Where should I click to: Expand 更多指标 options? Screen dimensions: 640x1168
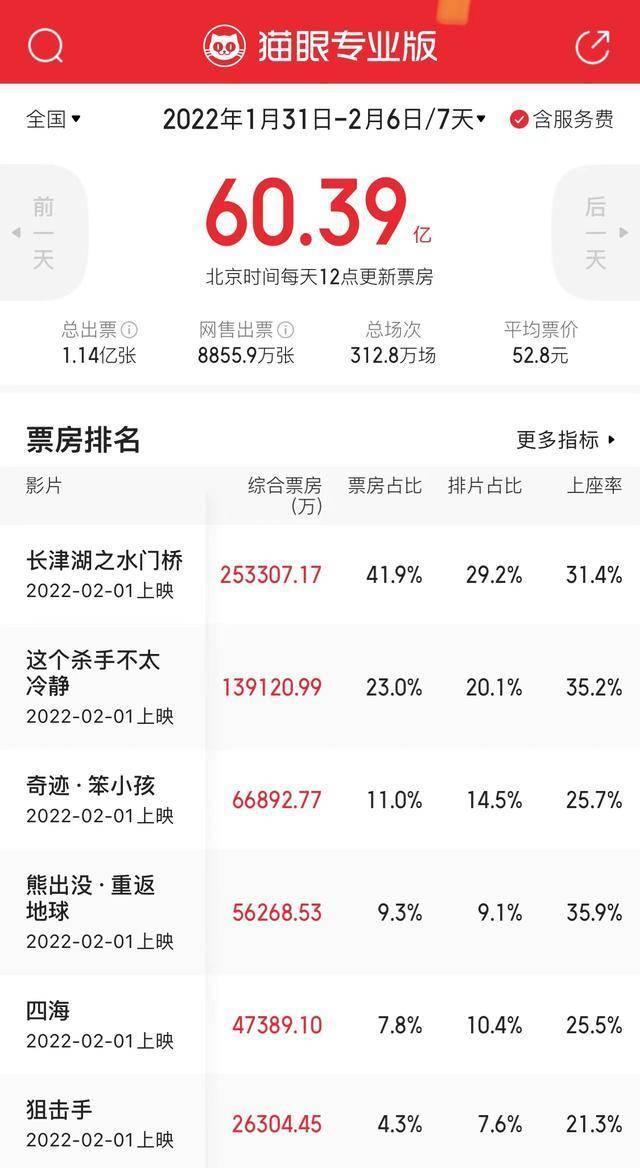coord(566,439)
